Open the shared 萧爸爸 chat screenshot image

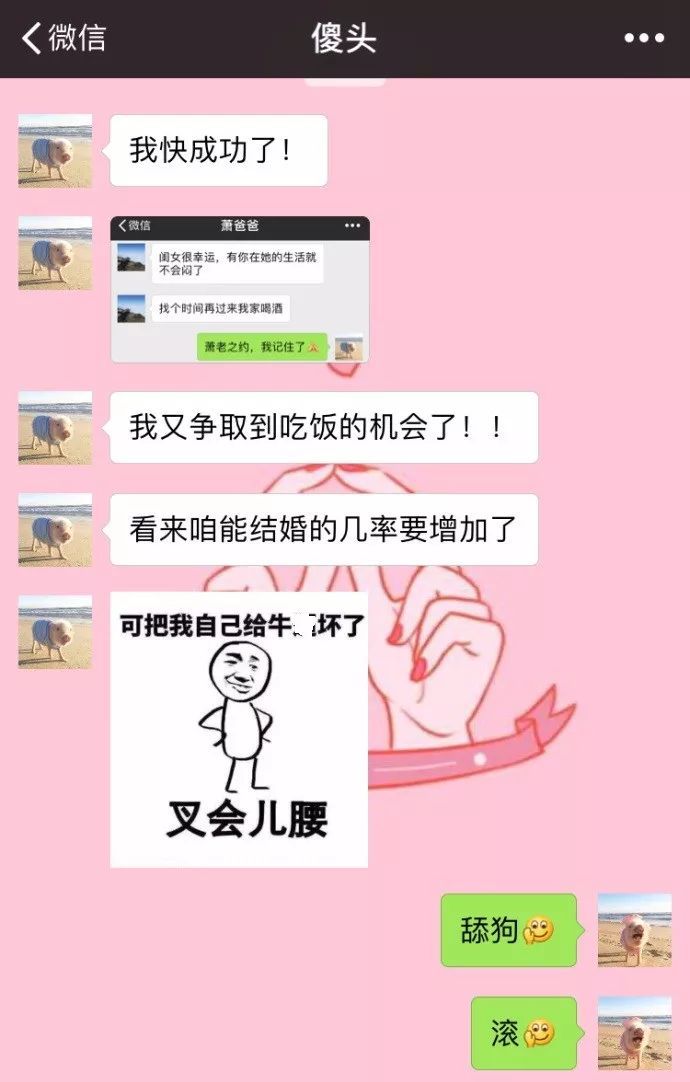239,289
